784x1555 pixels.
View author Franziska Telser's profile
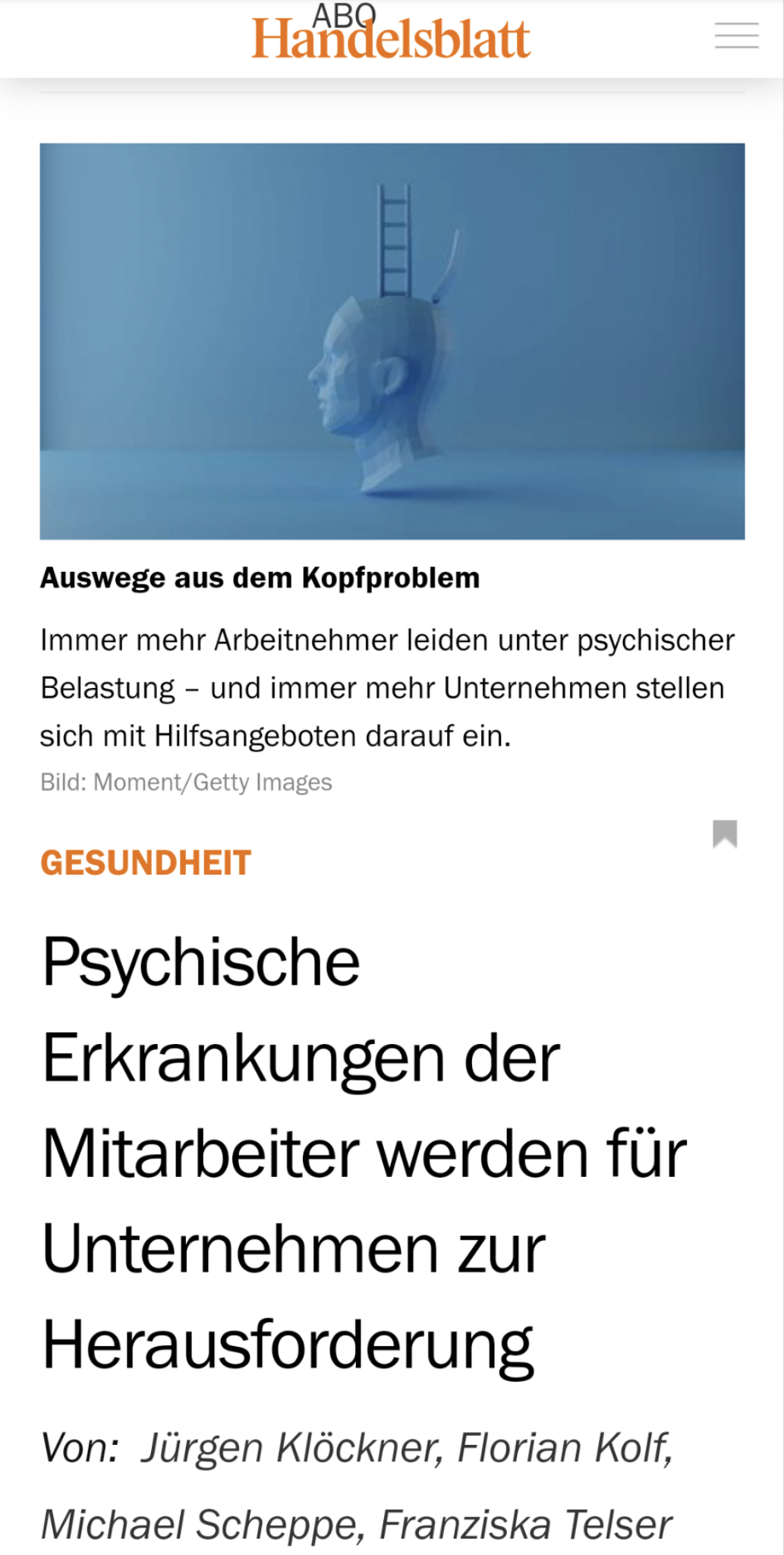[x=525, y=1524]
